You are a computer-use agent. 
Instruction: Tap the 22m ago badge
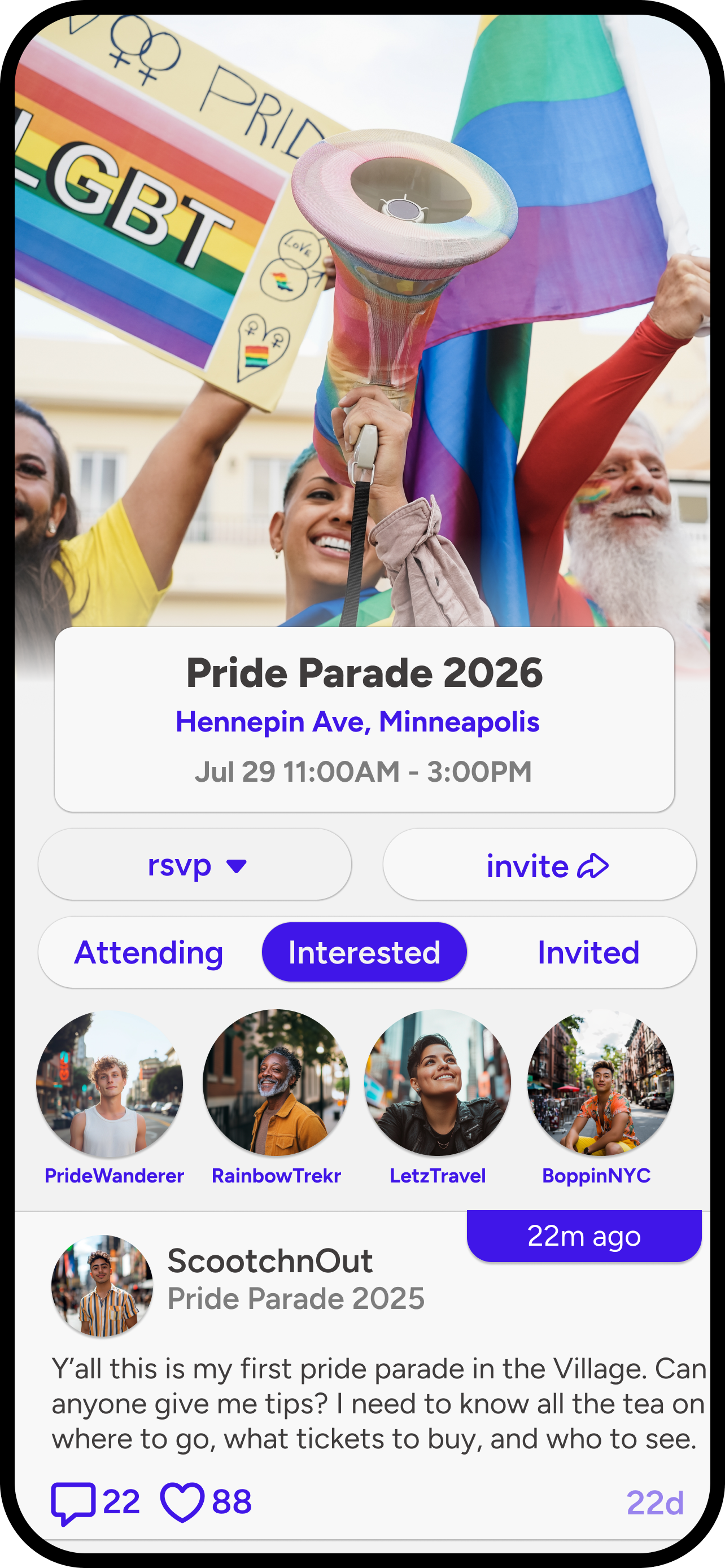coord(584,1236)
